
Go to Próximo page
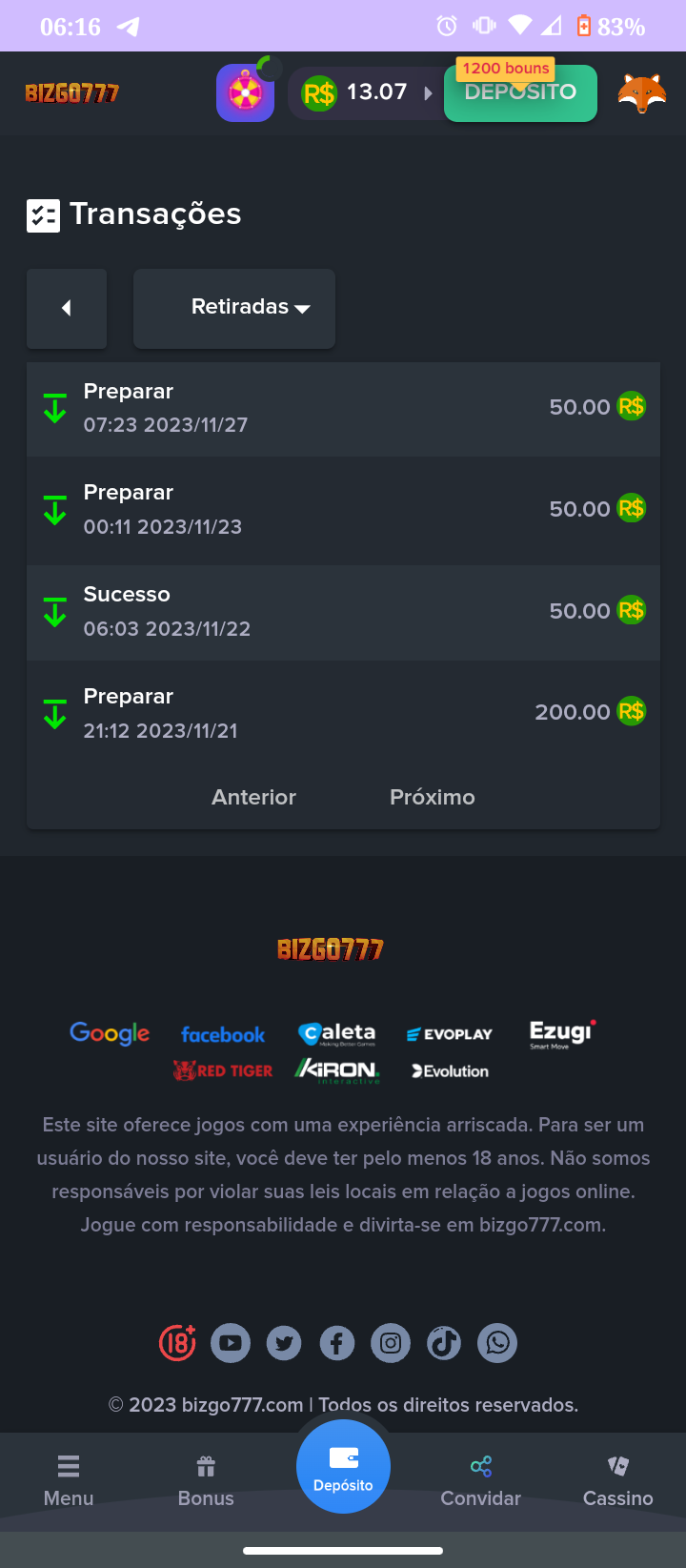(x=432, y=797)
